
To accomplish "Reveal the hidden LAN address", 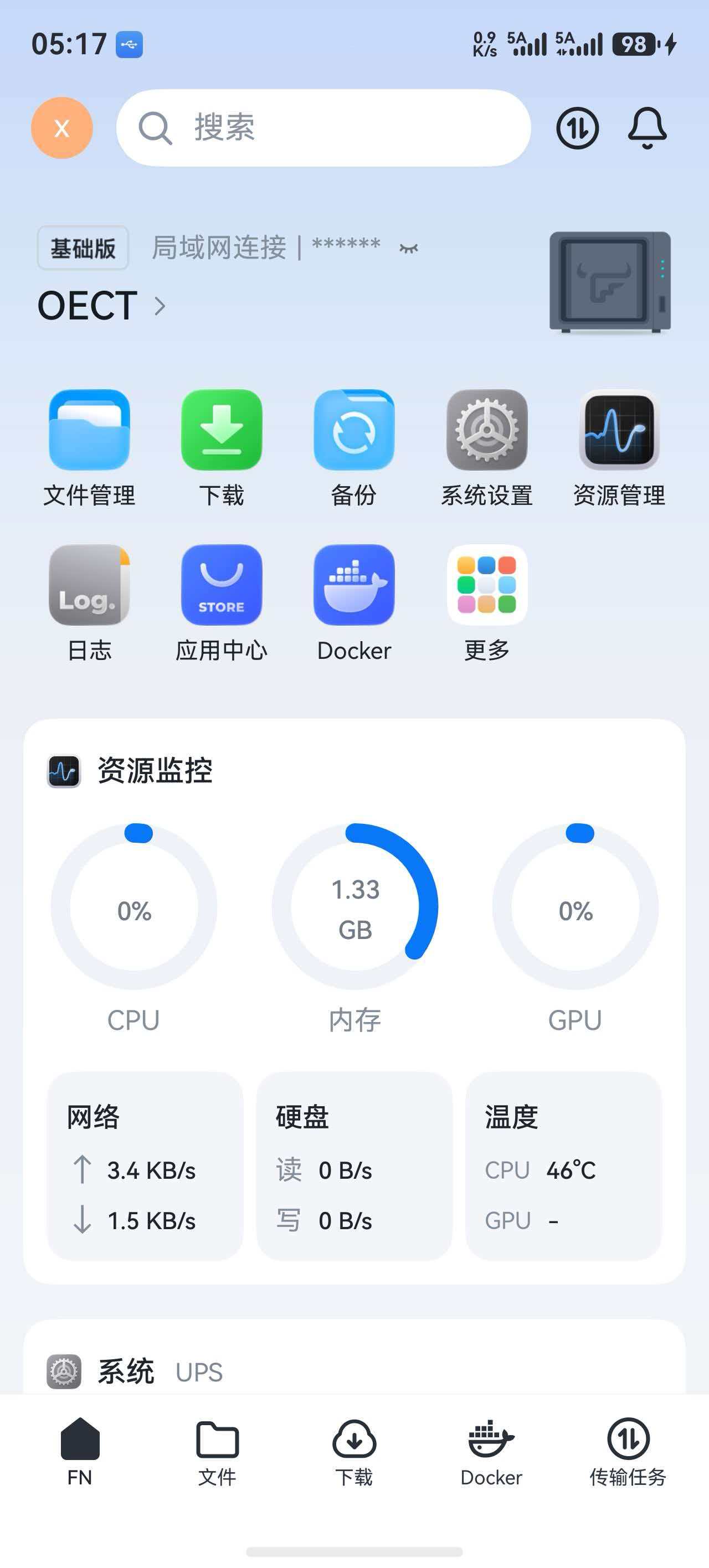I will [409, 247].
